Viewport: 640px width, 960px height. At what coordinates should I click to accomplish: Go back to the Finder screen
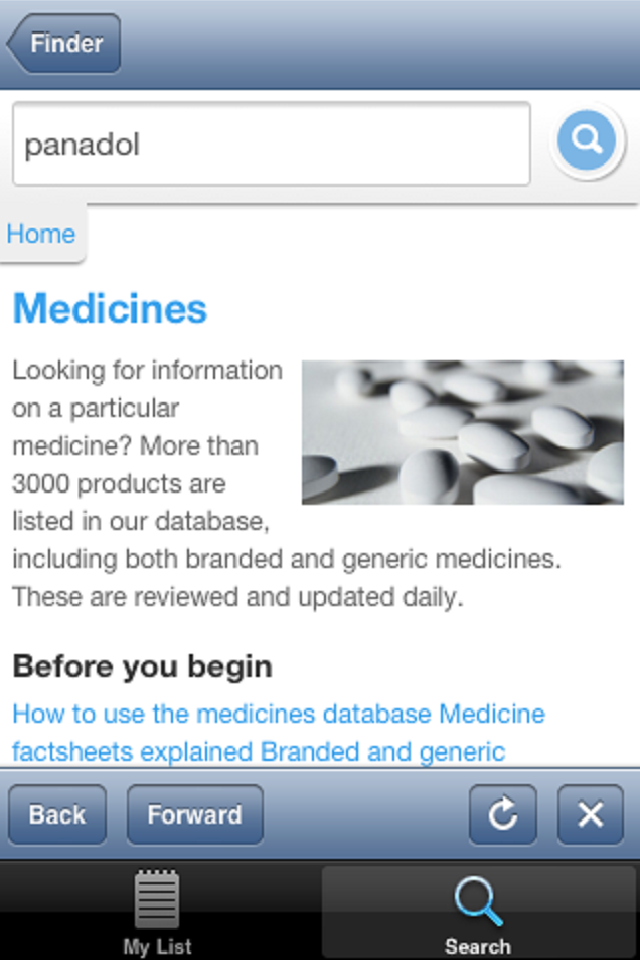tap(65, 44)
